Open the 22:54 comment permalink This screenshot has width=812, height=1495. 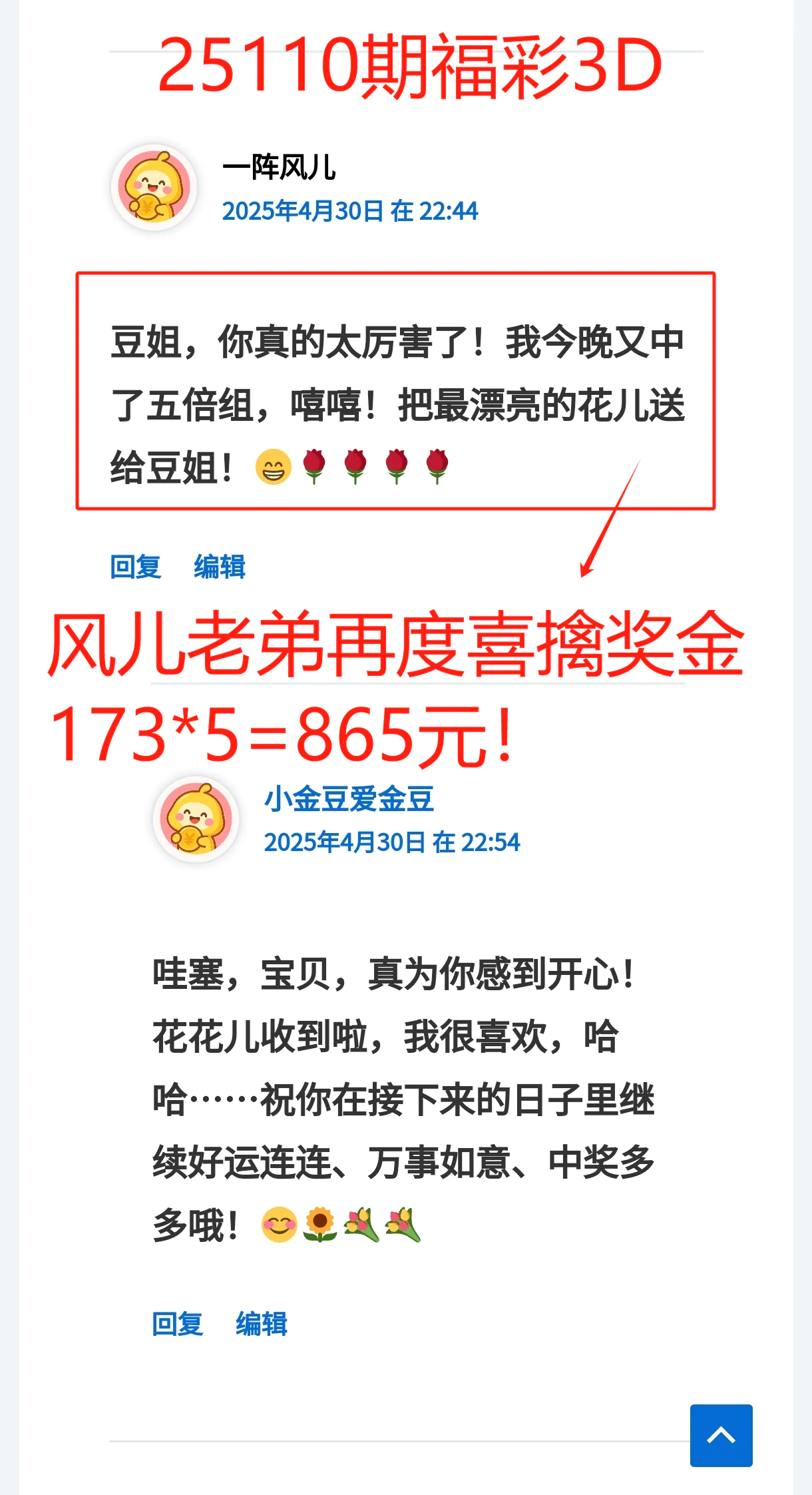pyautogui.click(x=391, y=842)
